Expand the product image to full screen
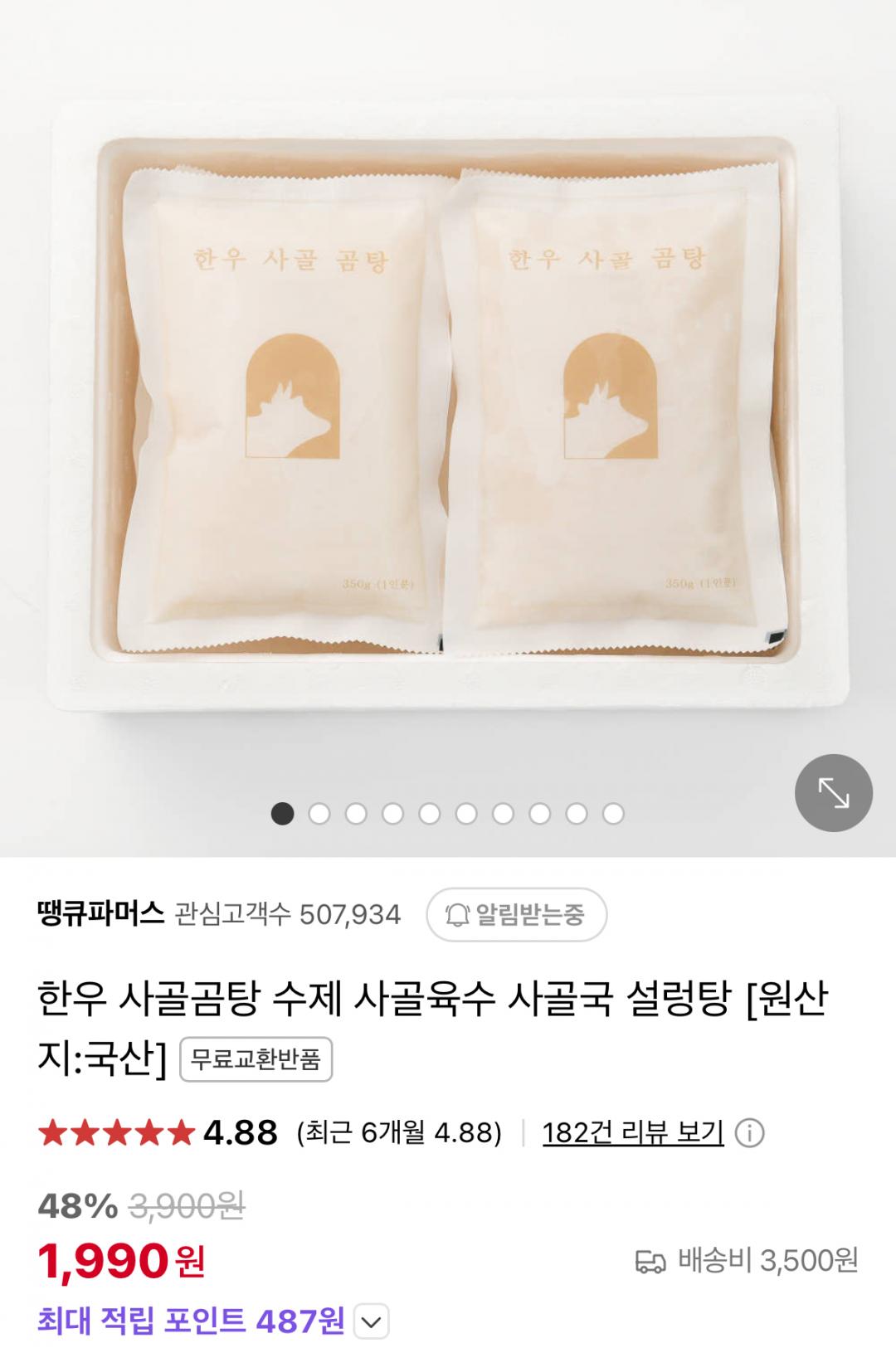896x1348 pixels. (833, 794)
